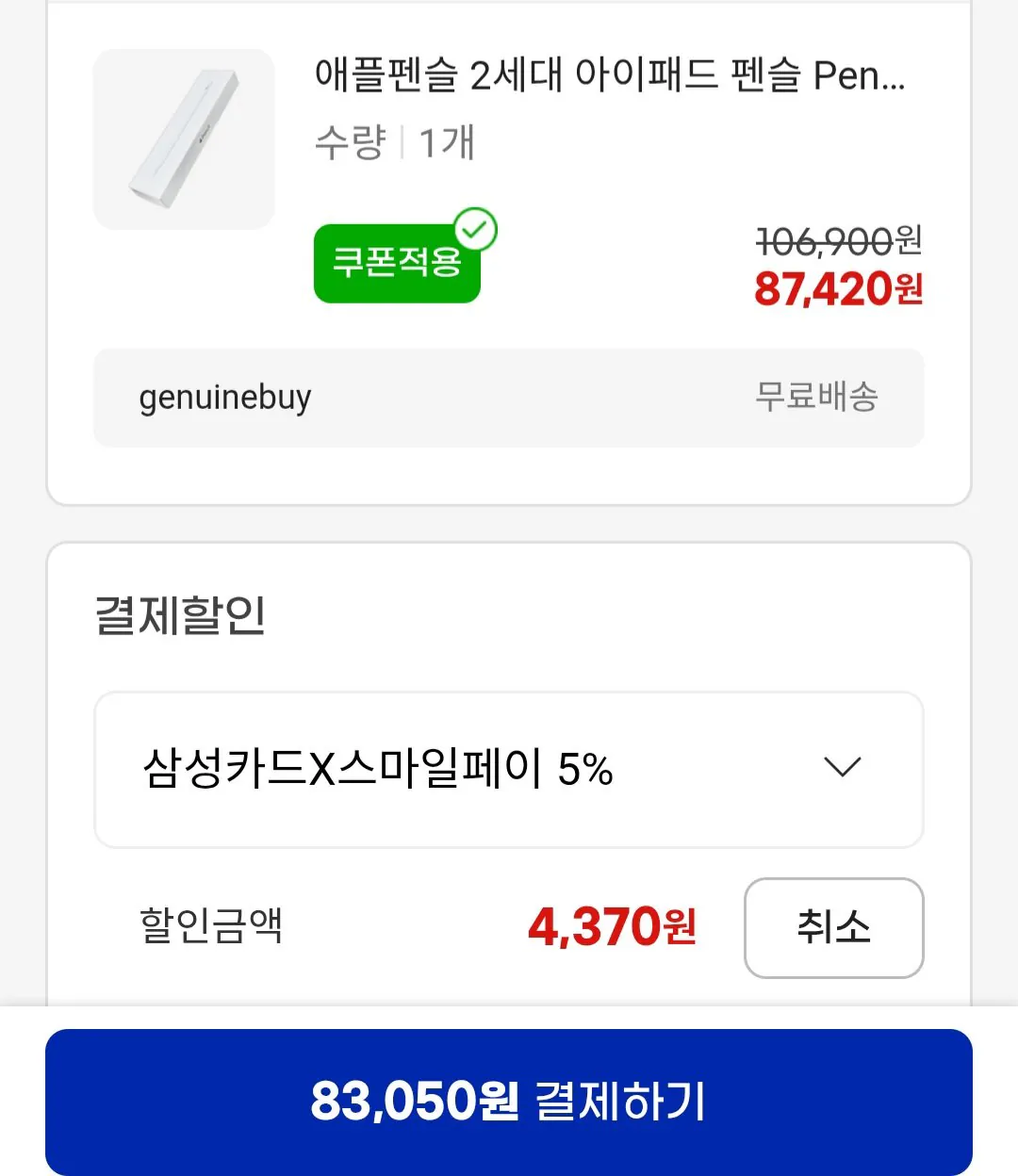The height and width of the screenshot is (1176, 1018).
Task: Select the discounted price 87,420원
Action: pos(835,289)
